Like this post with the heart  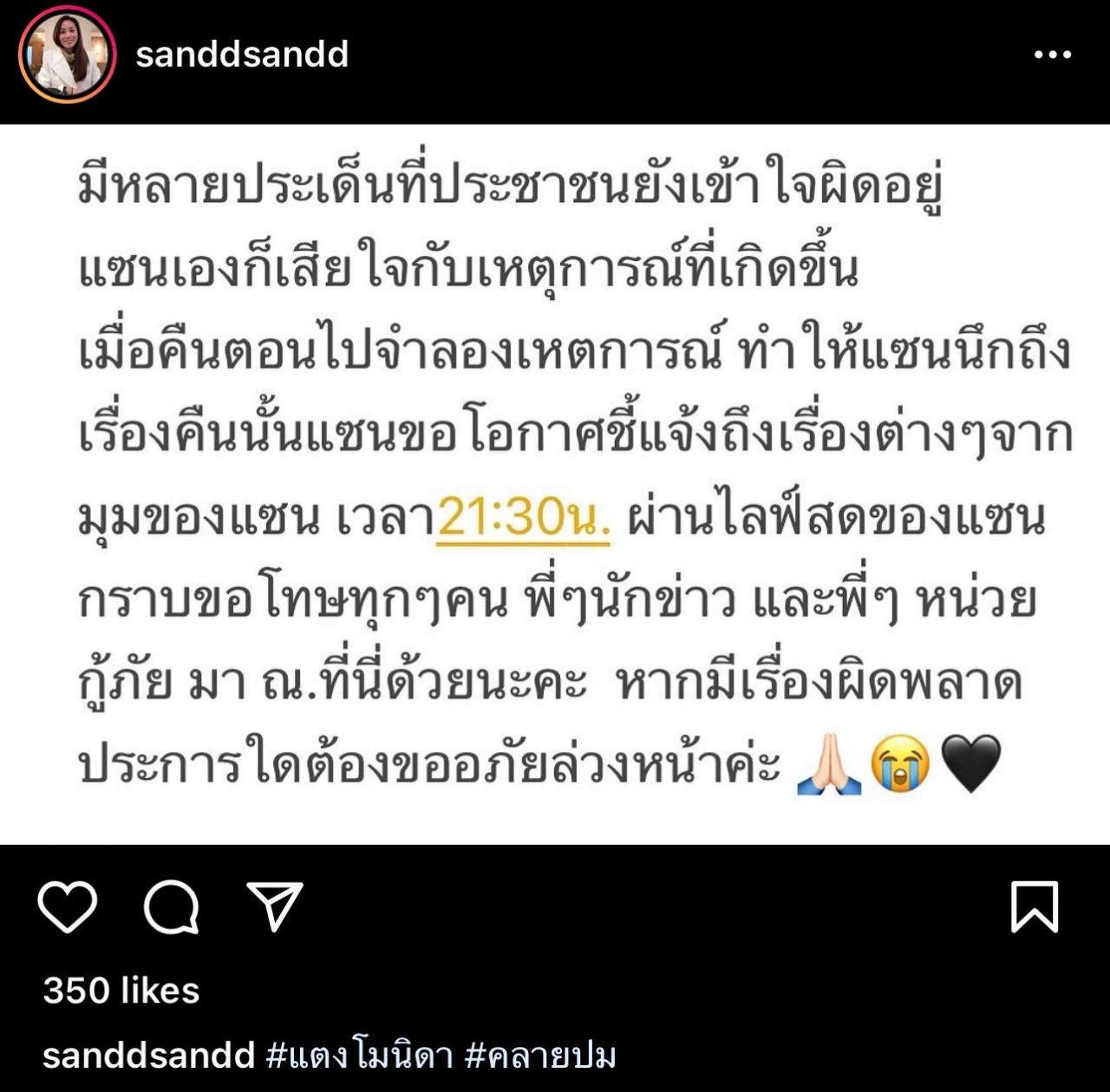(x=68, y=906)
